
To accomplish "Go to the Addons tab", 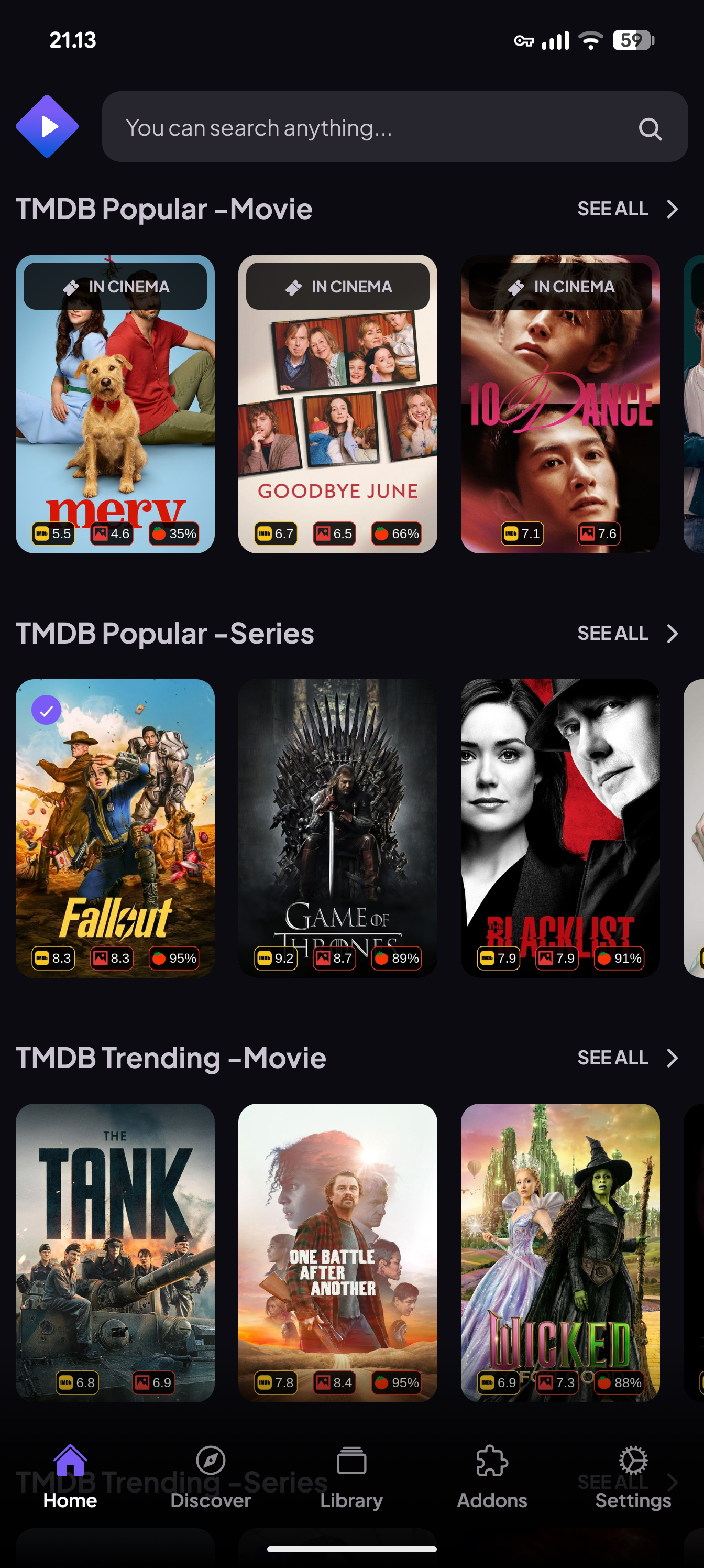I will pos(492,1476).
